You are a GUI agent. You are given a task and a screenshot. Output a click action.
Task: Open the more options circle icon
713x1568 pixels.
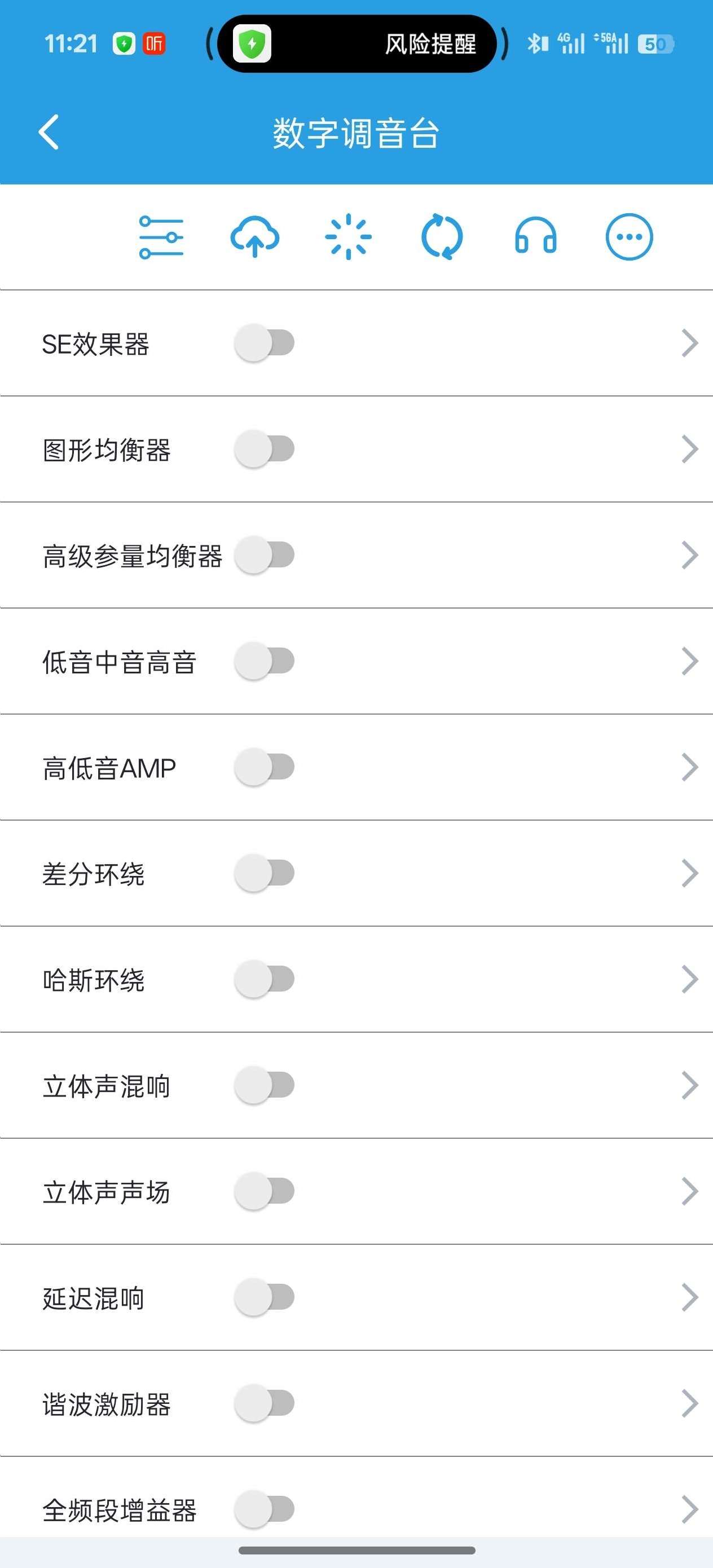click(629, 237)
